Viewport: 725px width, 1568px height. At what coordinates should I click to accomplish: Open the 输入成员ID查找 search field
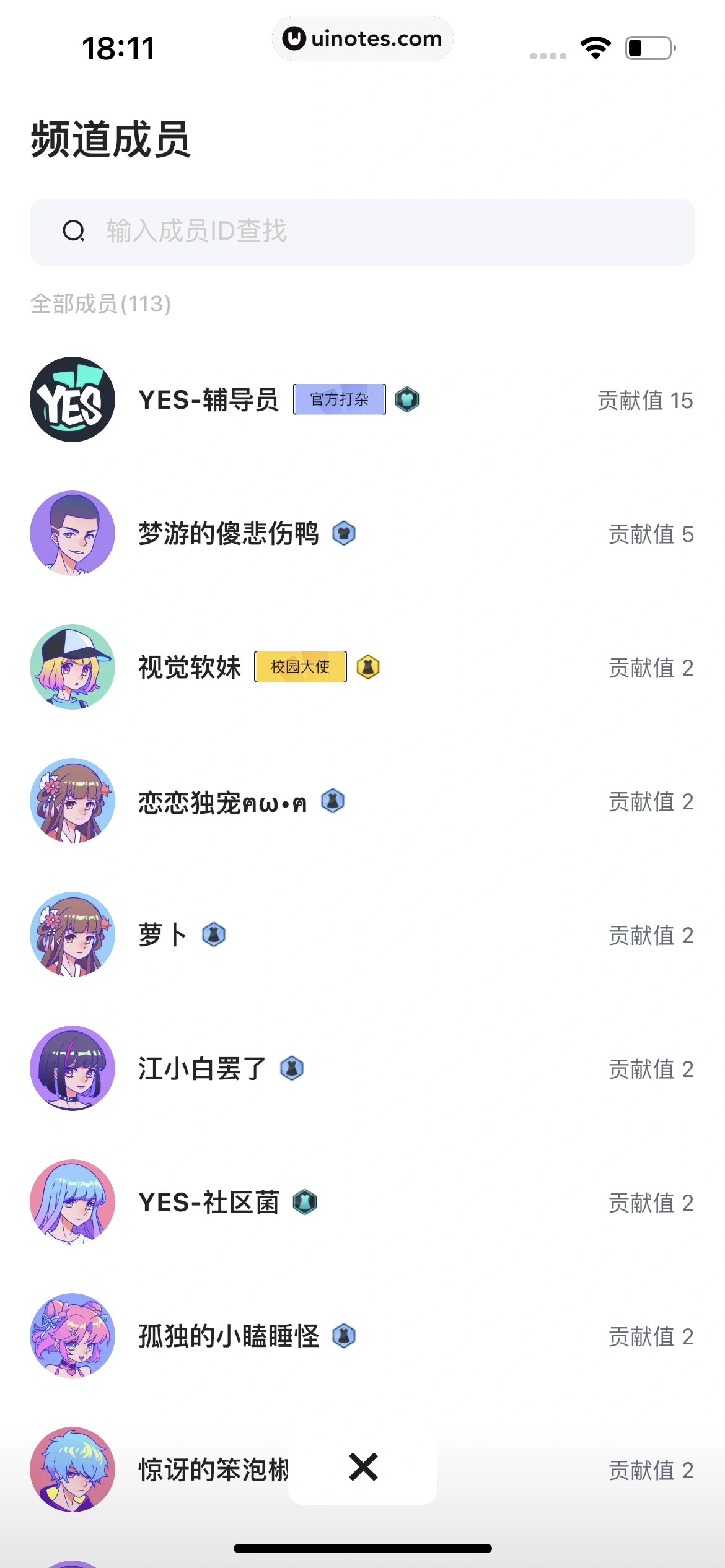pyautogui.click(x=362, y=231)
